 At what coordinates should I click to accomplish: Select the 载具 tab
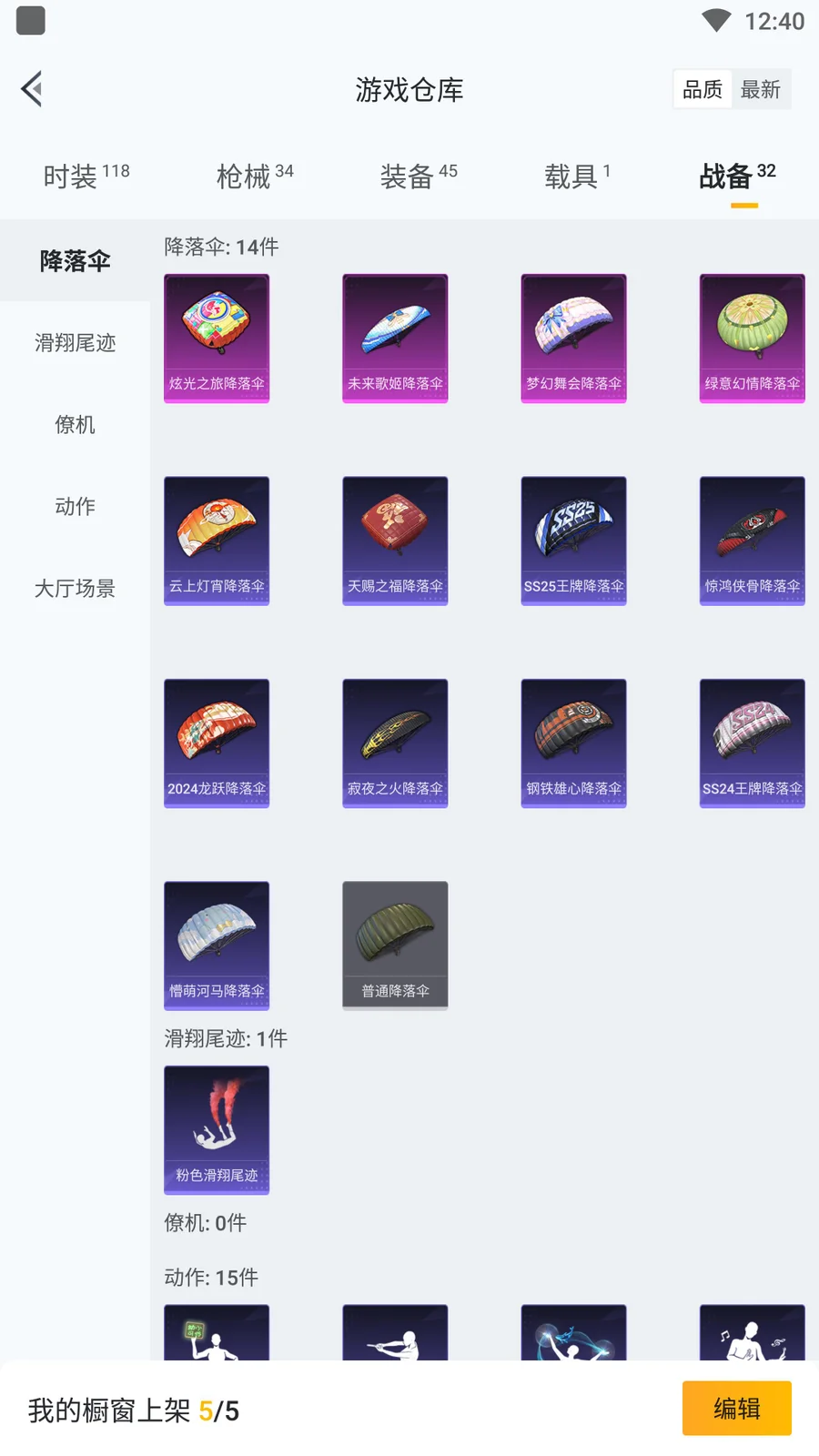577,176
